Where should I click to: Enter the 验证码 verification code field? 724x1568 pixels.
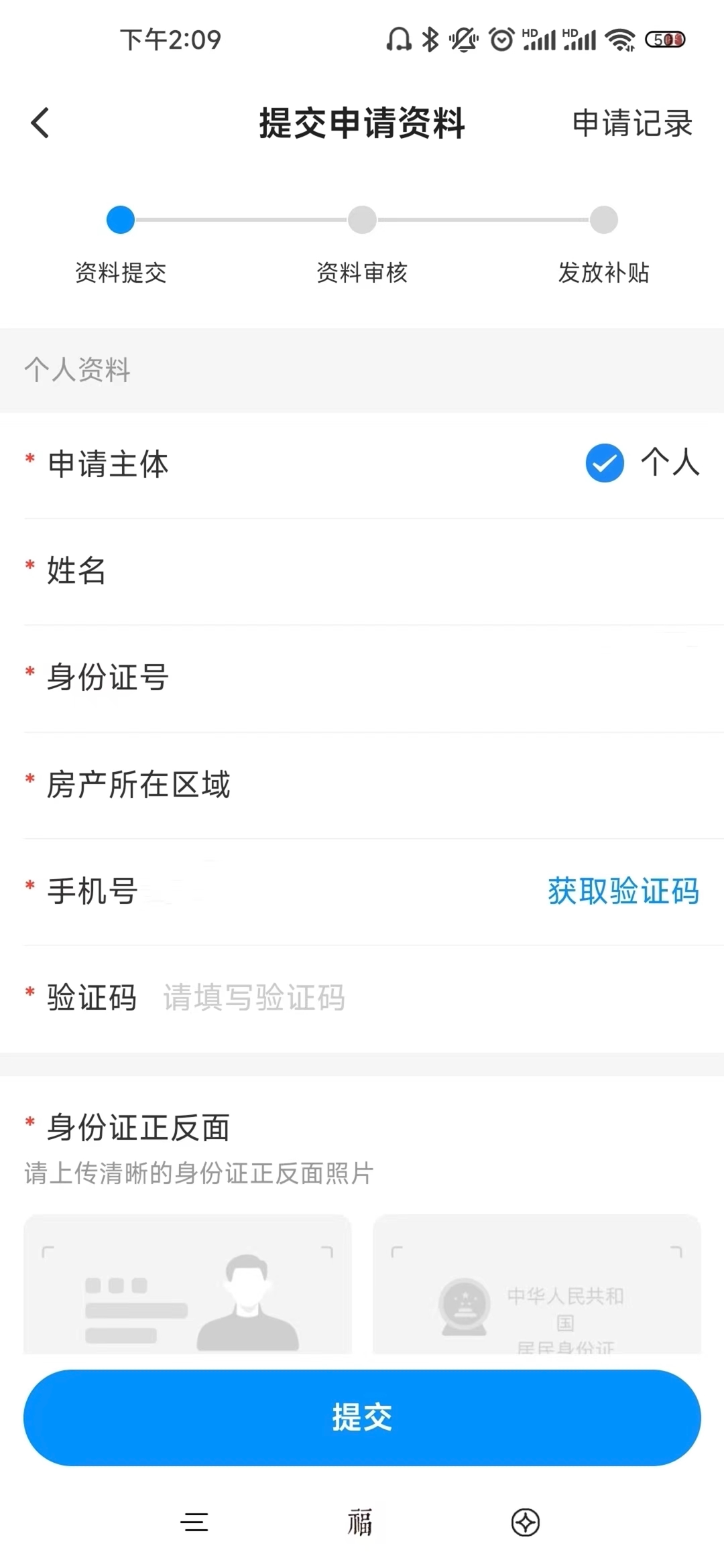click(x=402, y=998)
